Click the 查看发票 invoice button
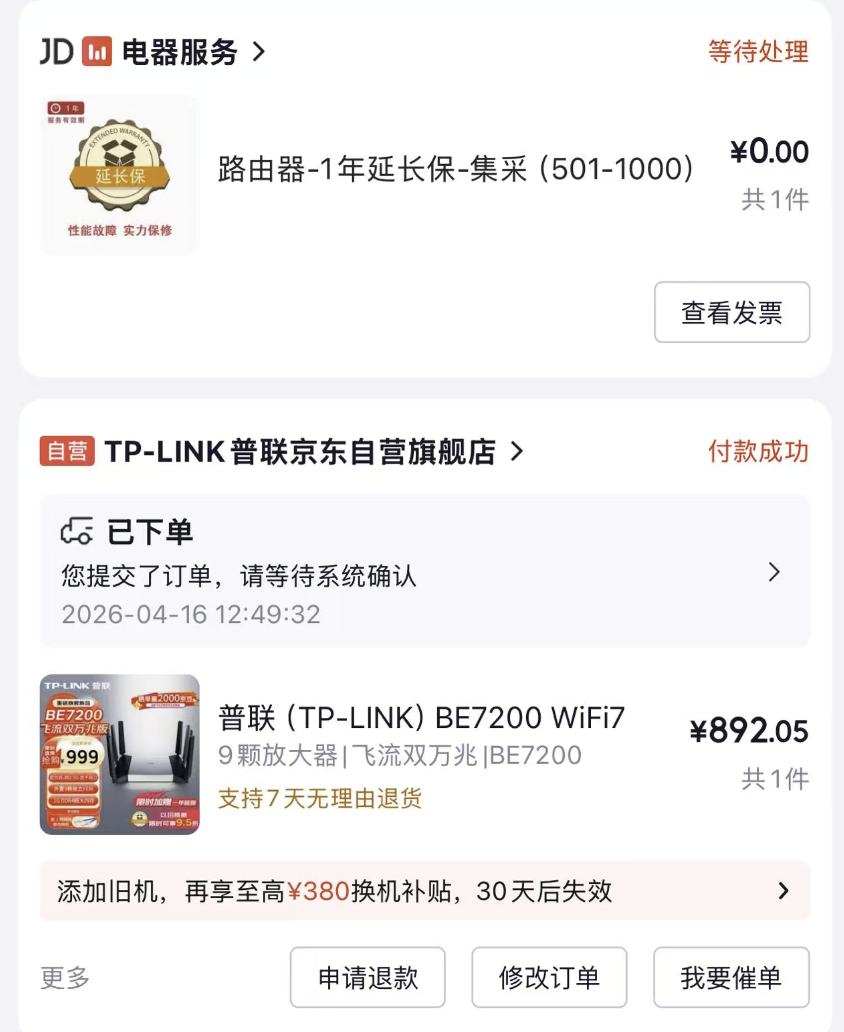844x1032 pixels. (732, 312)
